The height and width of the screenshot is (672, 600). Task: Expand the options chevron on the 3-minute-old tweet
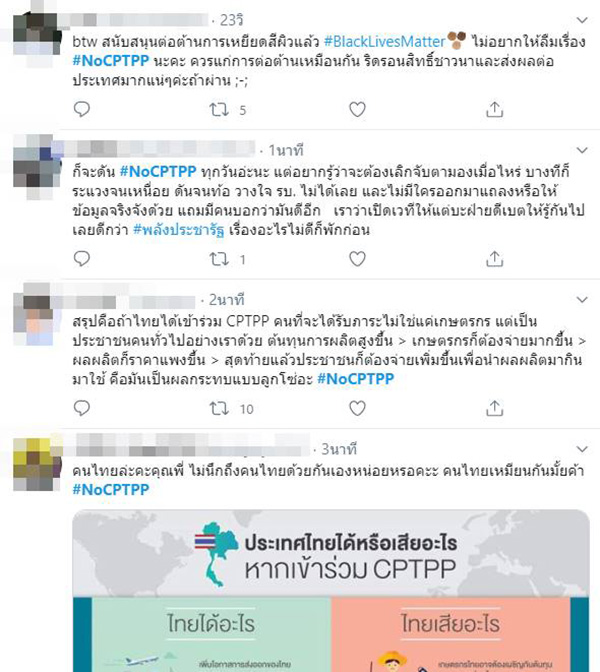(580, 447)
